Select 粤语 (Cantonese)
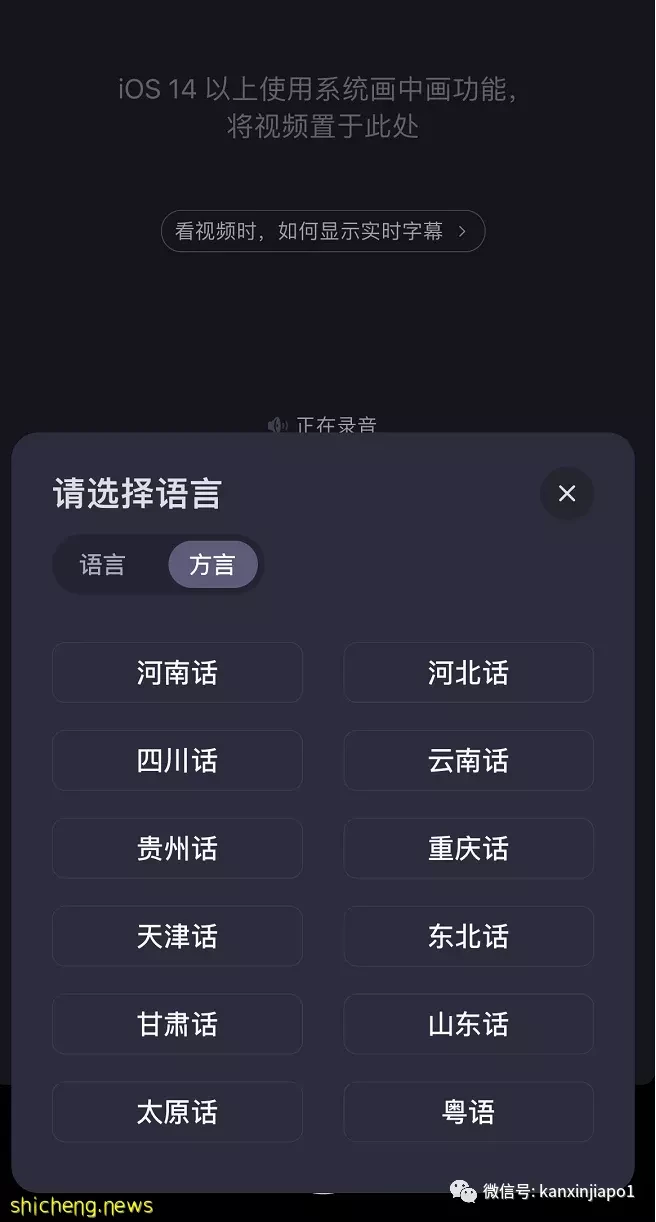The width and height of the screenshot is (656, 1222). click(469, 1112)
